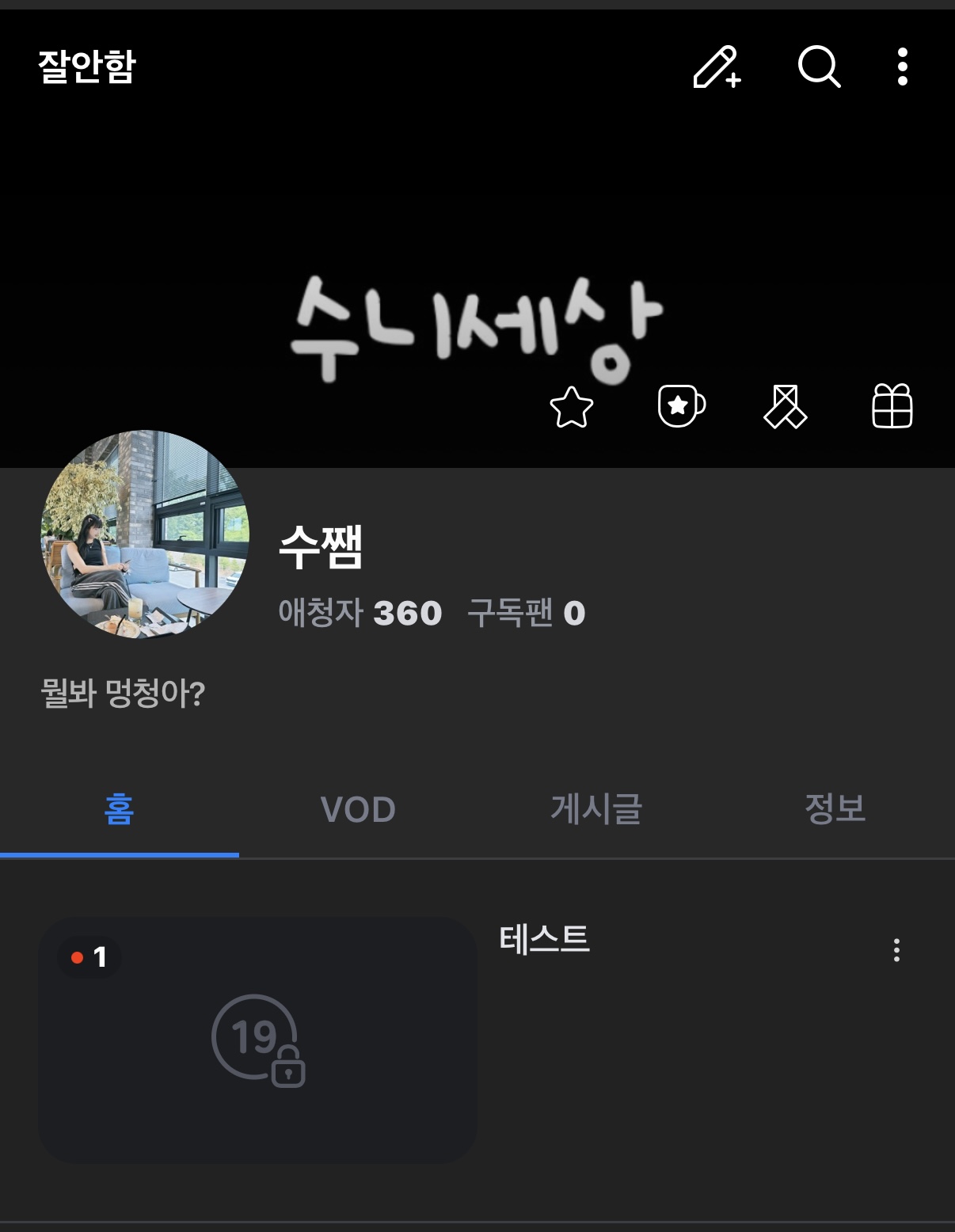Open the top overflow menu
The height and width of the screenshot is (1232, 955).
point(902,67)
